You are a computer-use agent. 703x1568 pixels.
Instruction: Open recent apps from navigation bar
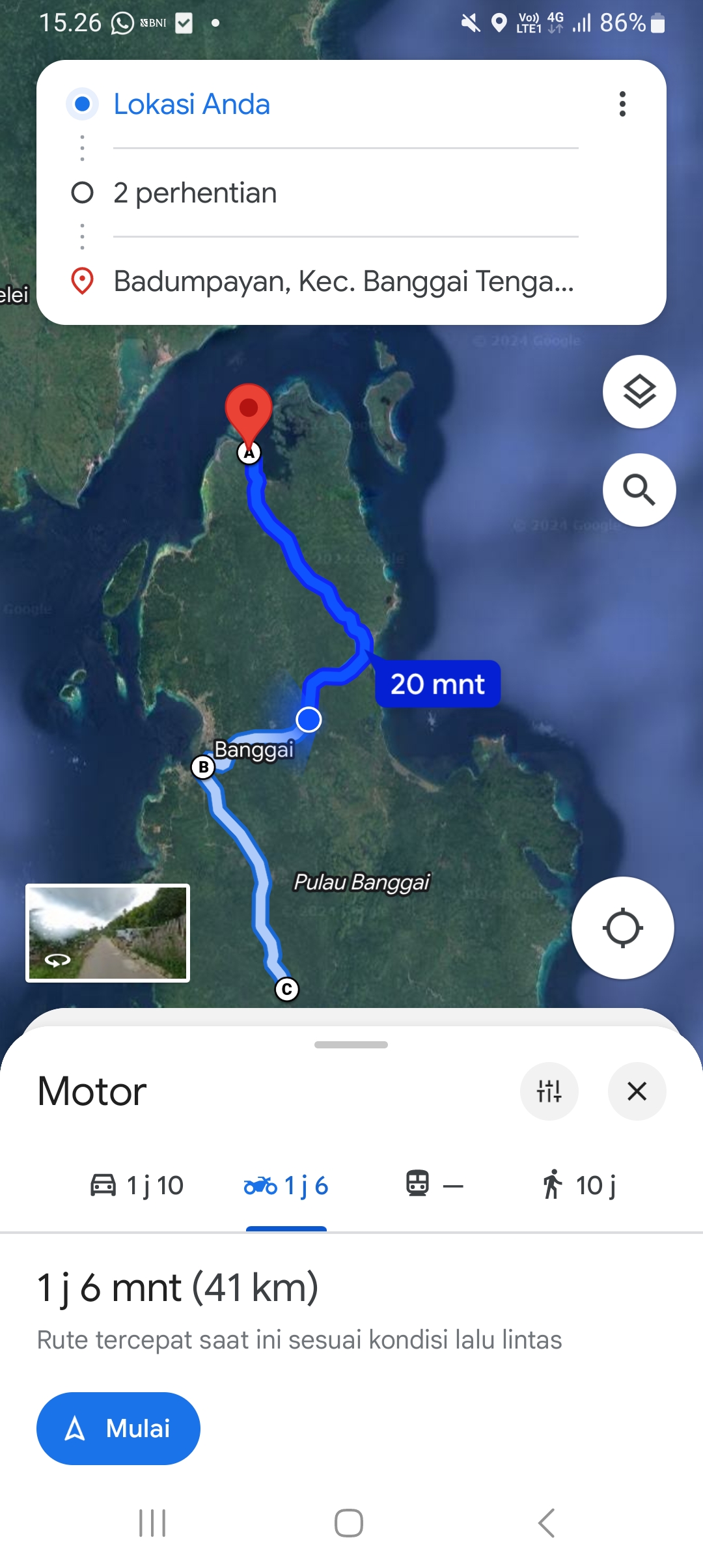click(152, 1523)
